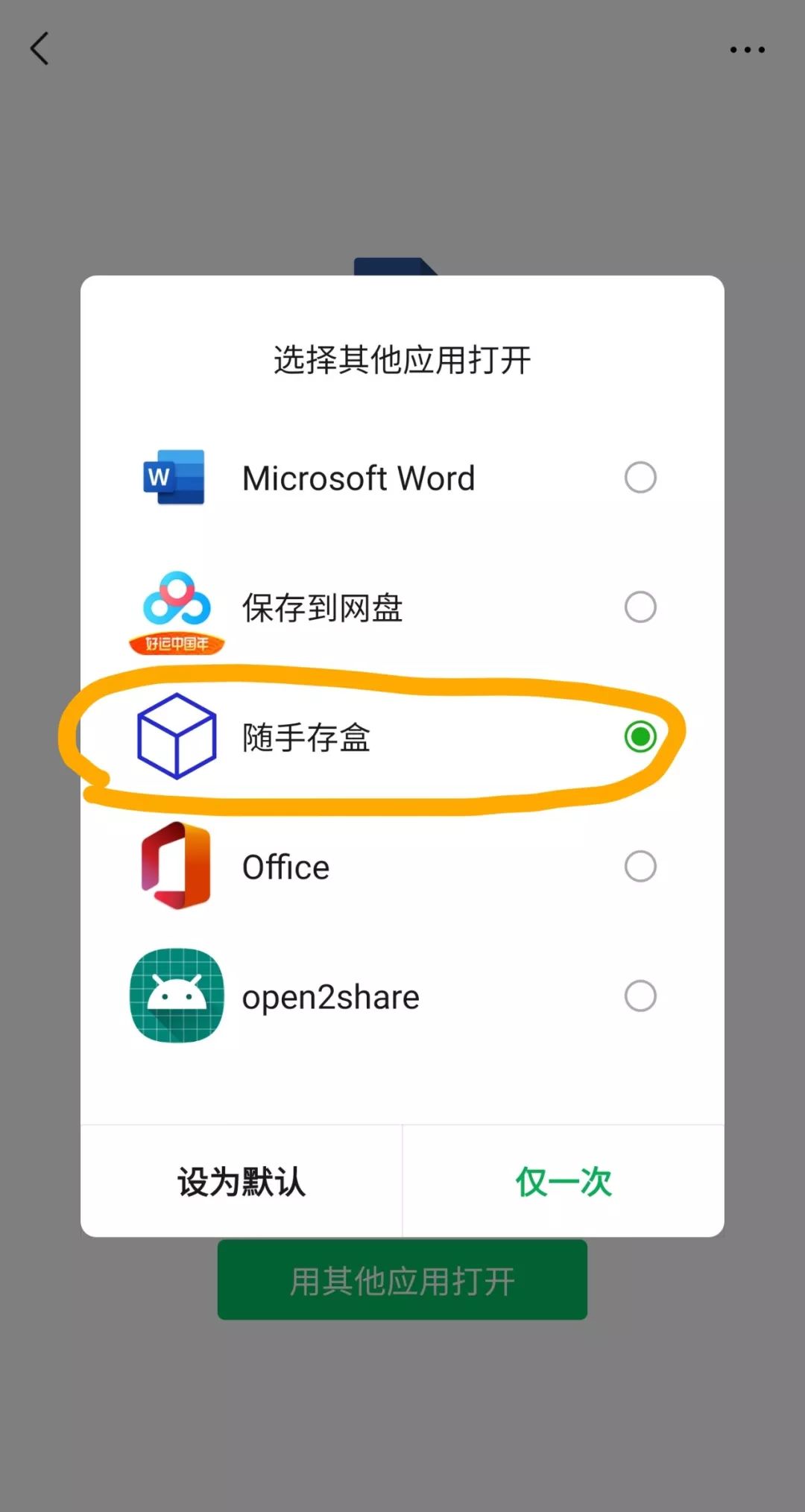Tap 仅一次 to open just once
Screen dimensions: 805x1512
[x=563, y=1182]
